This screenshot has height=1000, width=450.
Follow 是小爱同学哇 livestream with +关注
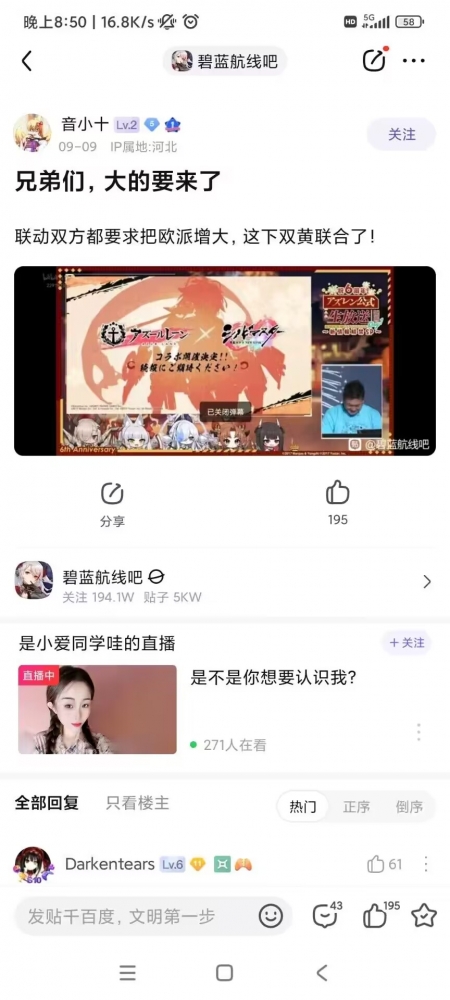[407, 642]
